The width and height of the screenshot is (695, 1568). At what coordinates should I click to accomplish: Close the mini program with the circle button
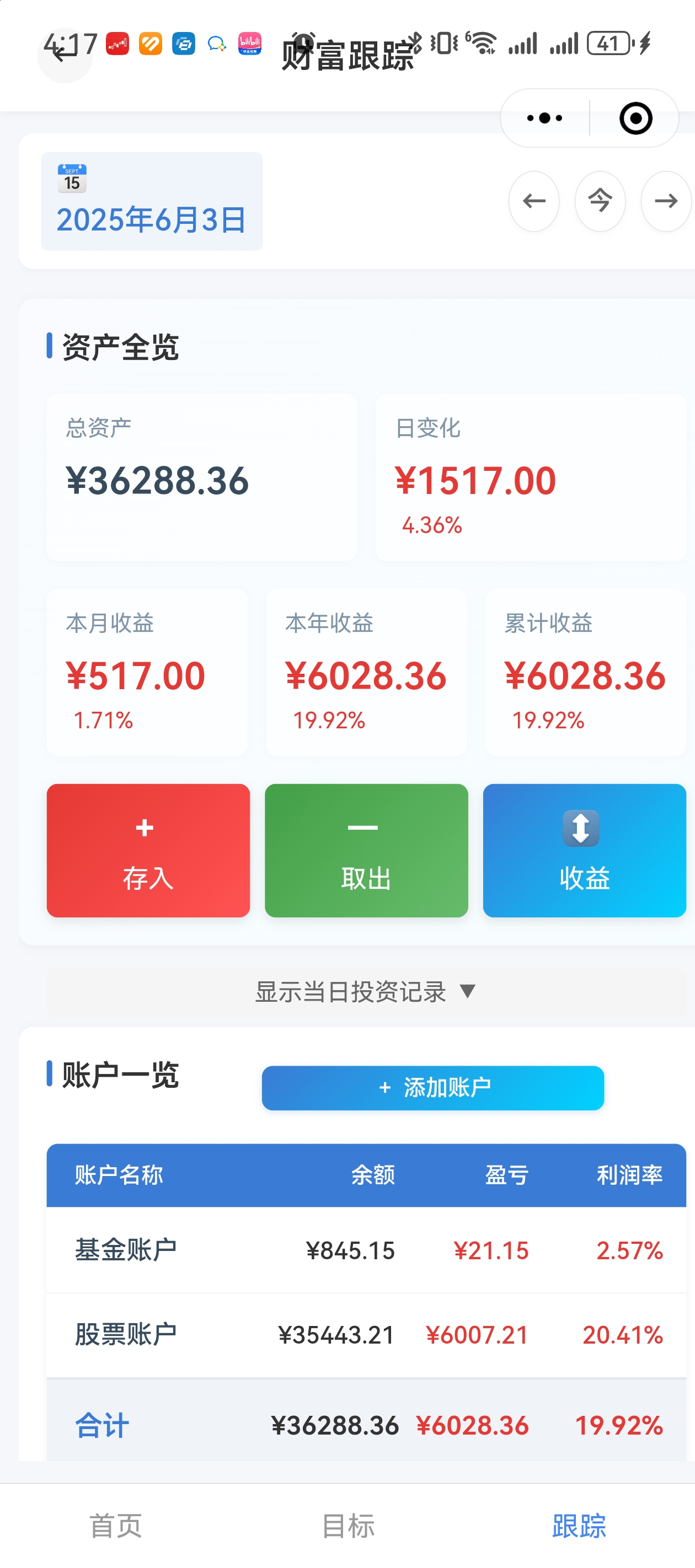(x=635, y=118)
